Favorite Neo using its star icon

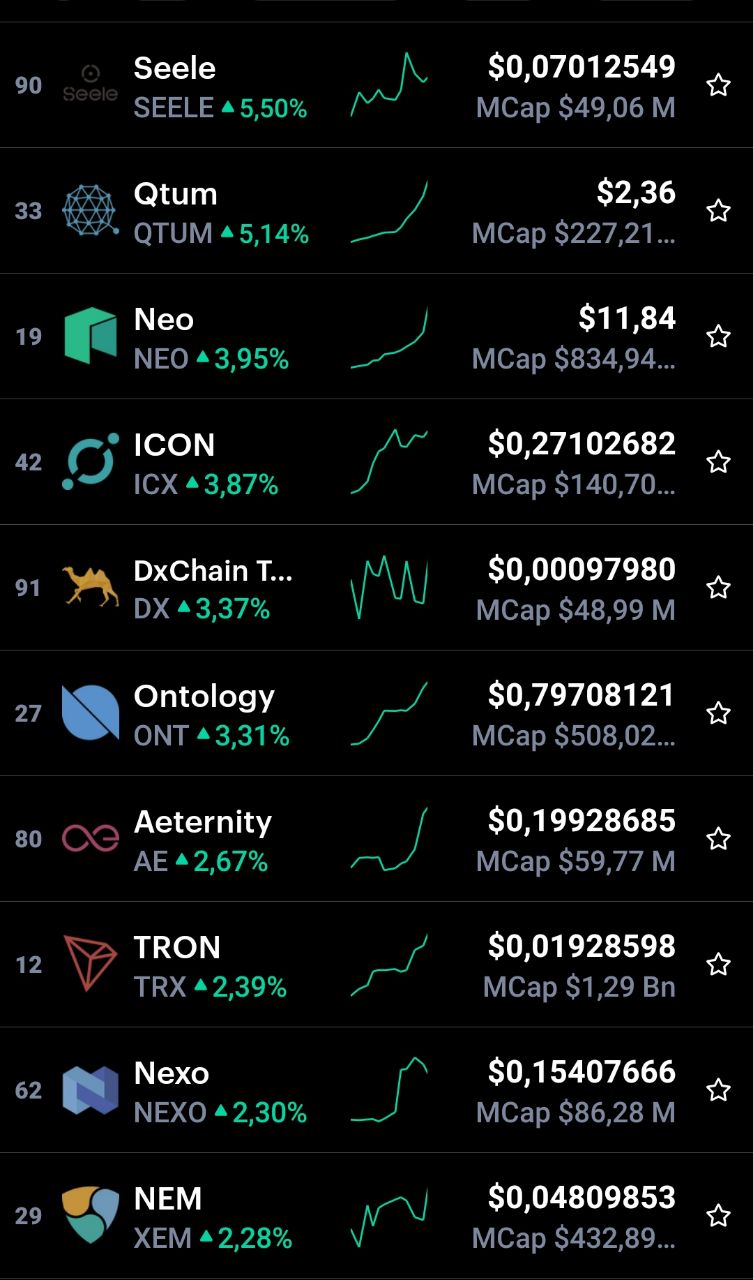click(718, 336)
